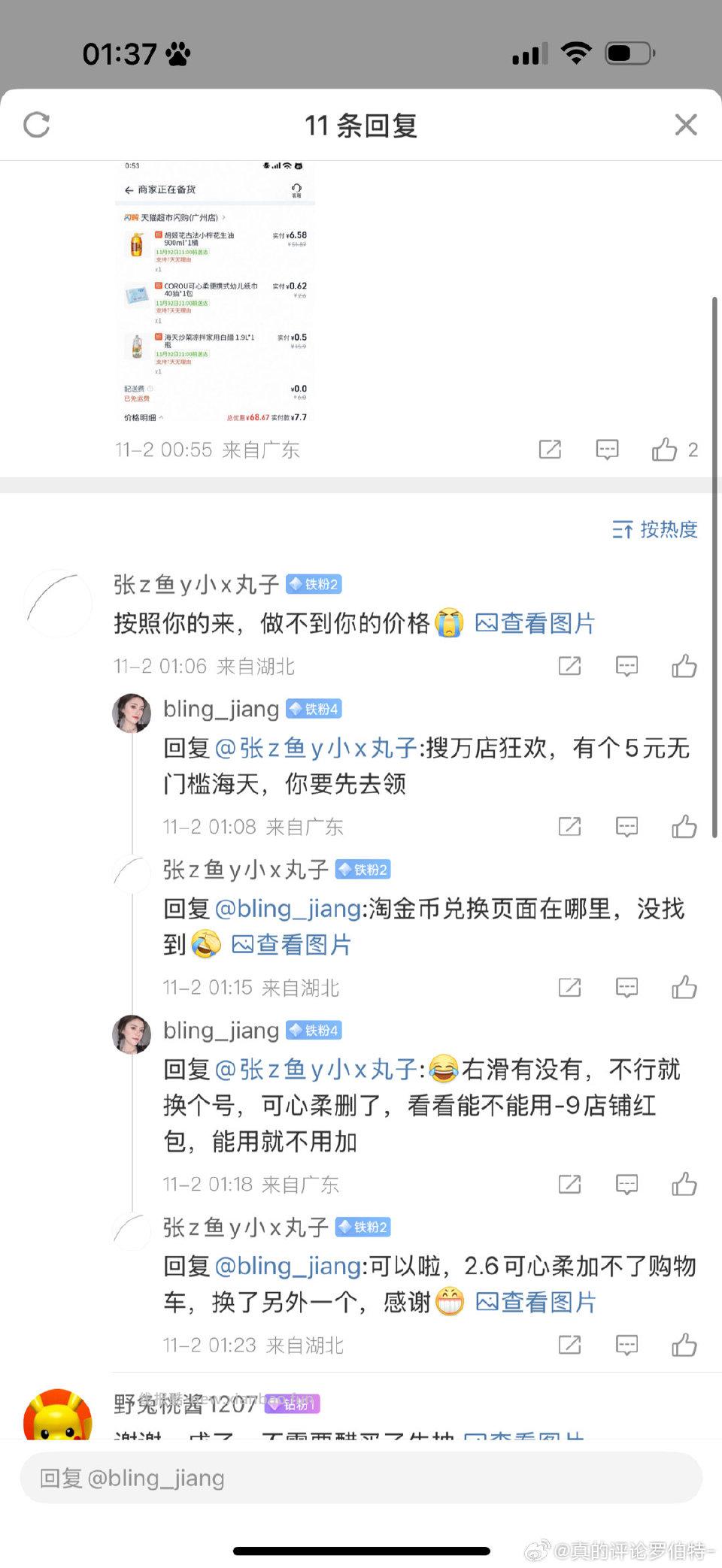Image resolution: width=722 pixels, height=1568 pixels.
Task: Share the top order screenshot post
Action: (550, 449)
